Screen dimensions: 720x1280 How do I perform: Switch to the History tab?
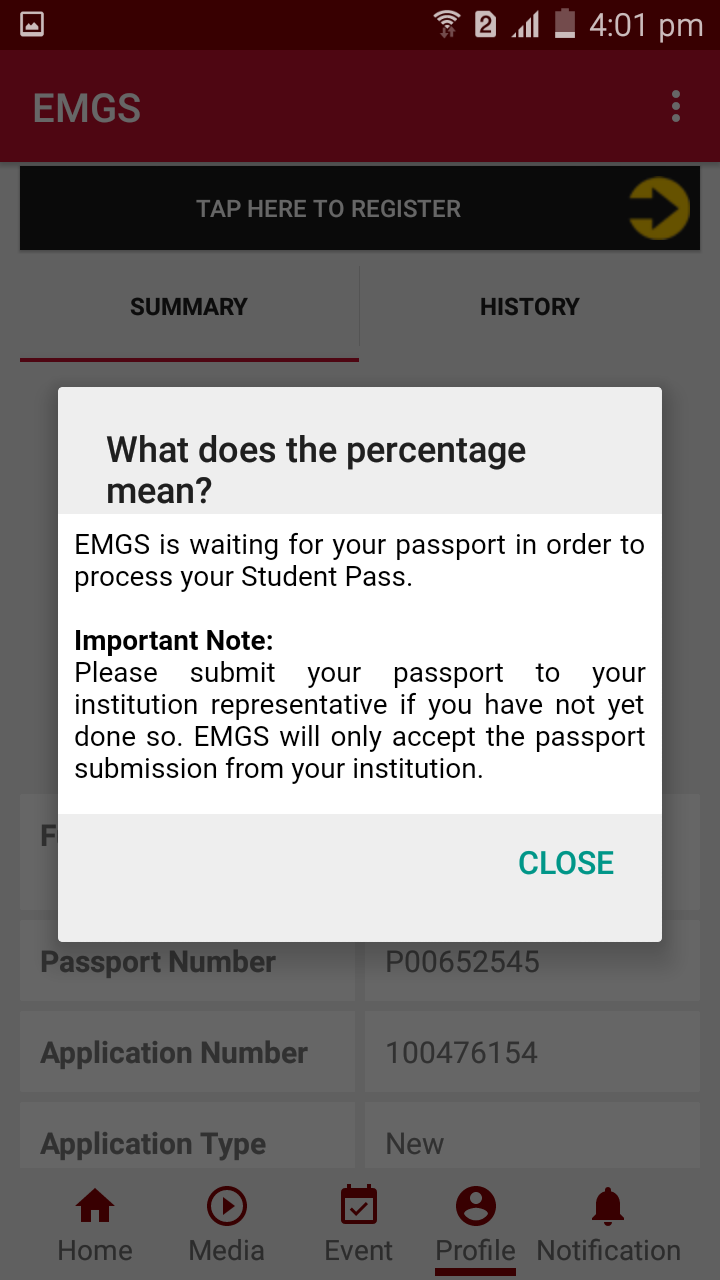pos(529,307)
